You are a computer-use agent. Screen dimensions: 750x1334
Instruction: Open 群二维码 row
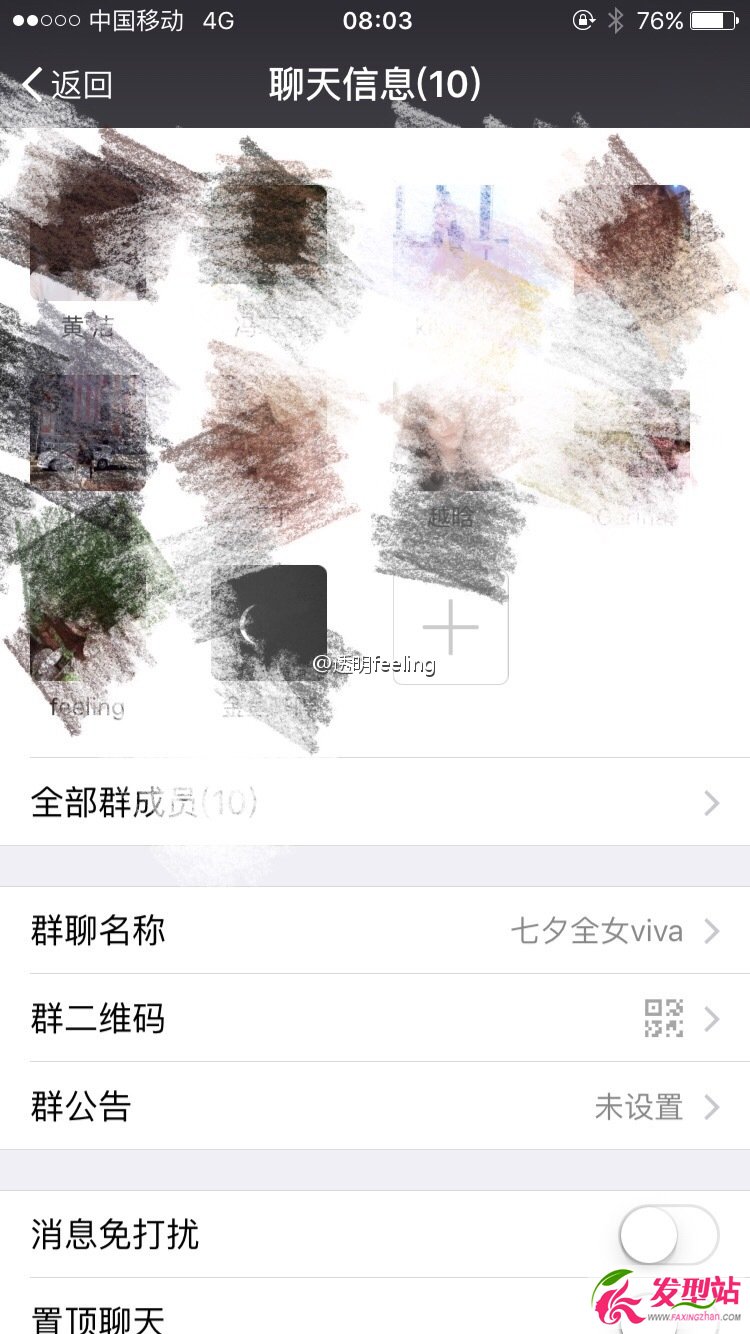(375, 1019)
